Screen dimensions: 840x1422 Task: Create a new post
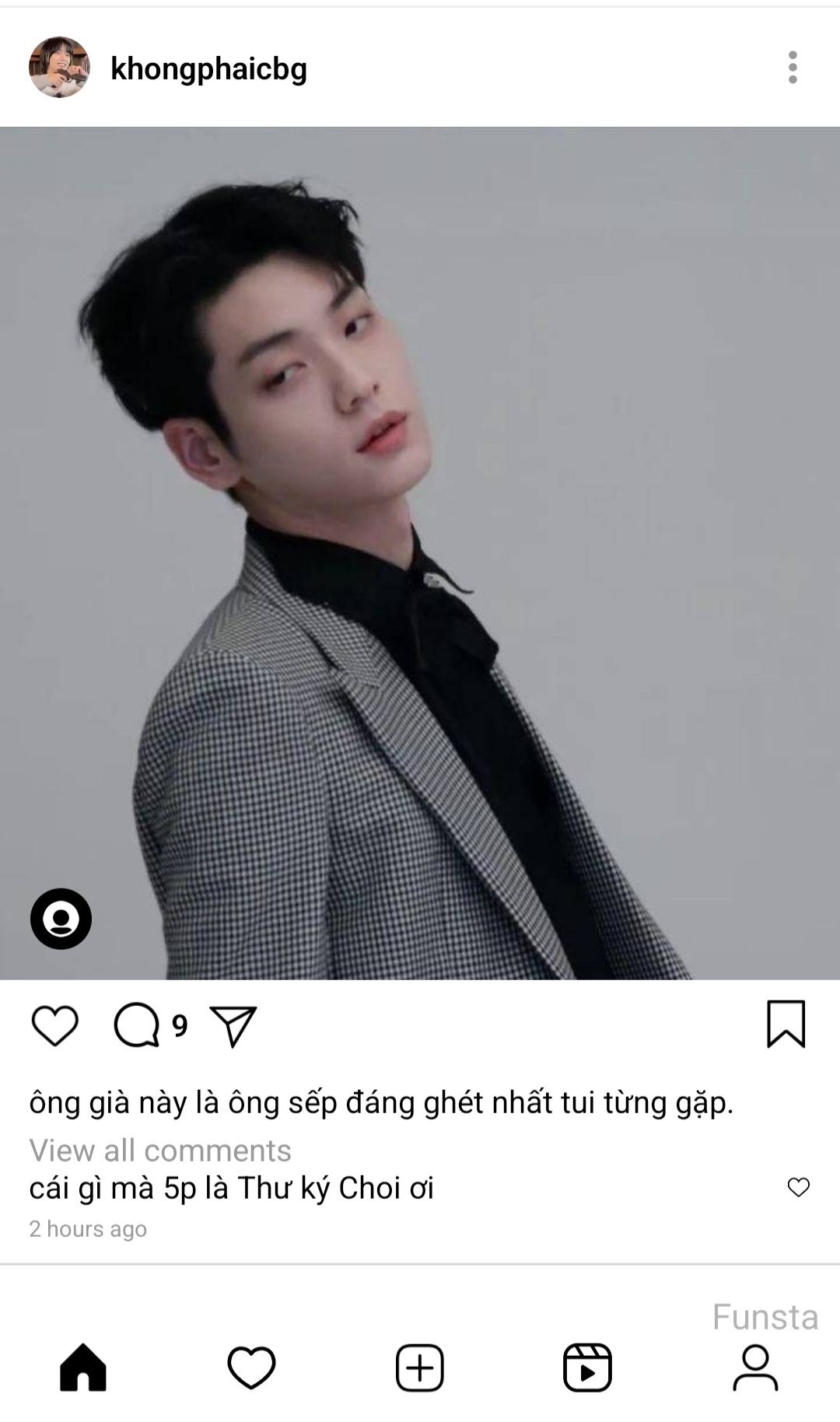[x=420, y=1368]
